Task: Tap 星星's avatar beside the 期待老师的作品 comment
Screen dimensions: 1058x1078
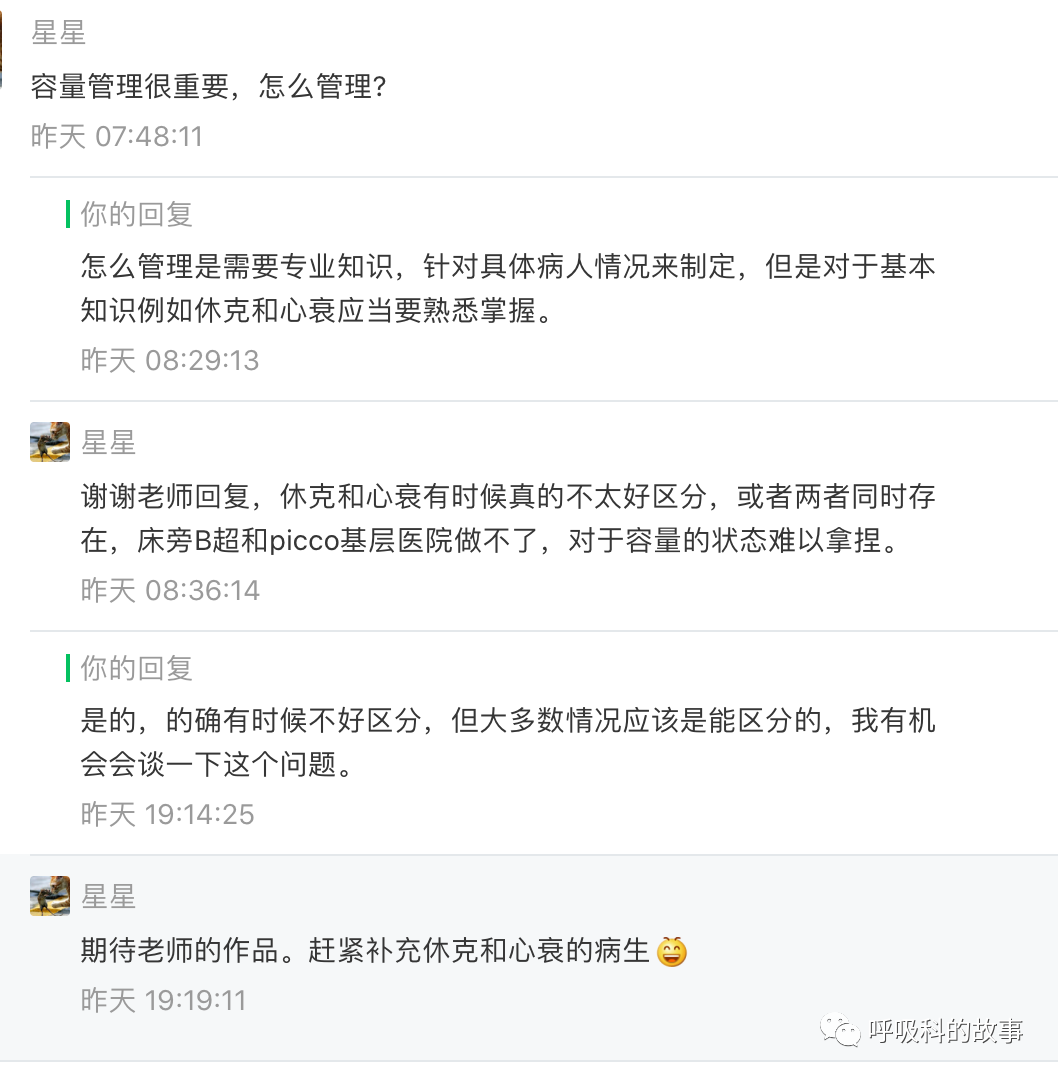Action: (x=50, y=896)
